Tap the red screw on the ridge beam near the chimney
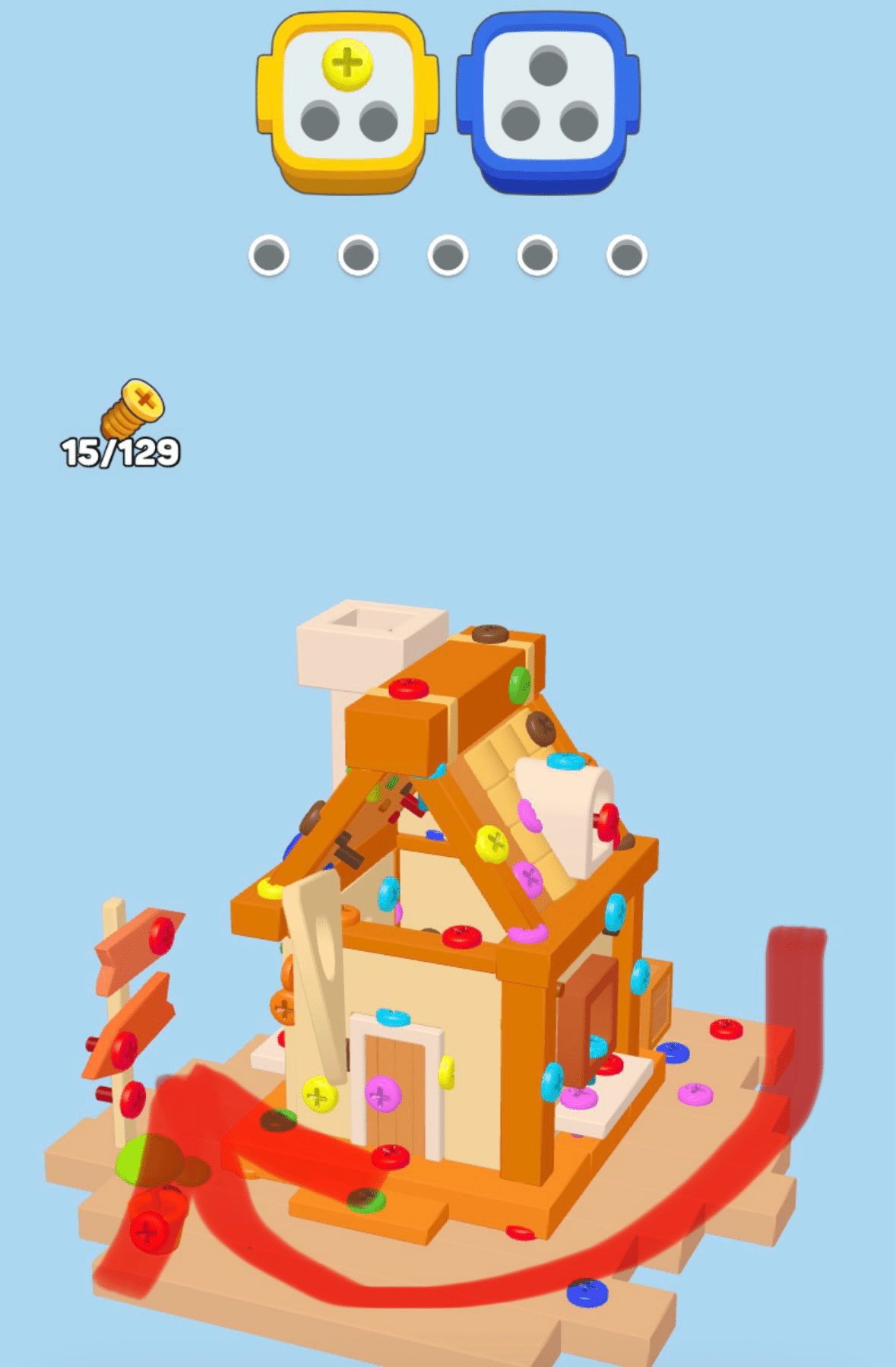This screenshot has width=896, height=1367. click(x=409, y=690)
